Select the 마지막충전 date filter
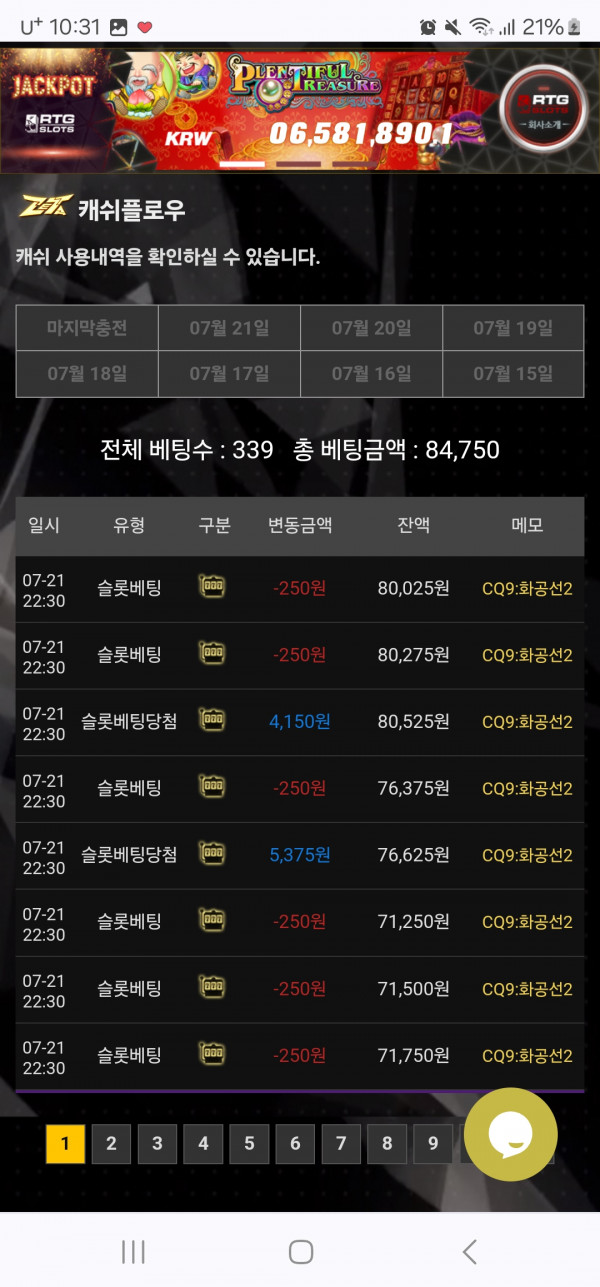 tap(87, 328)
